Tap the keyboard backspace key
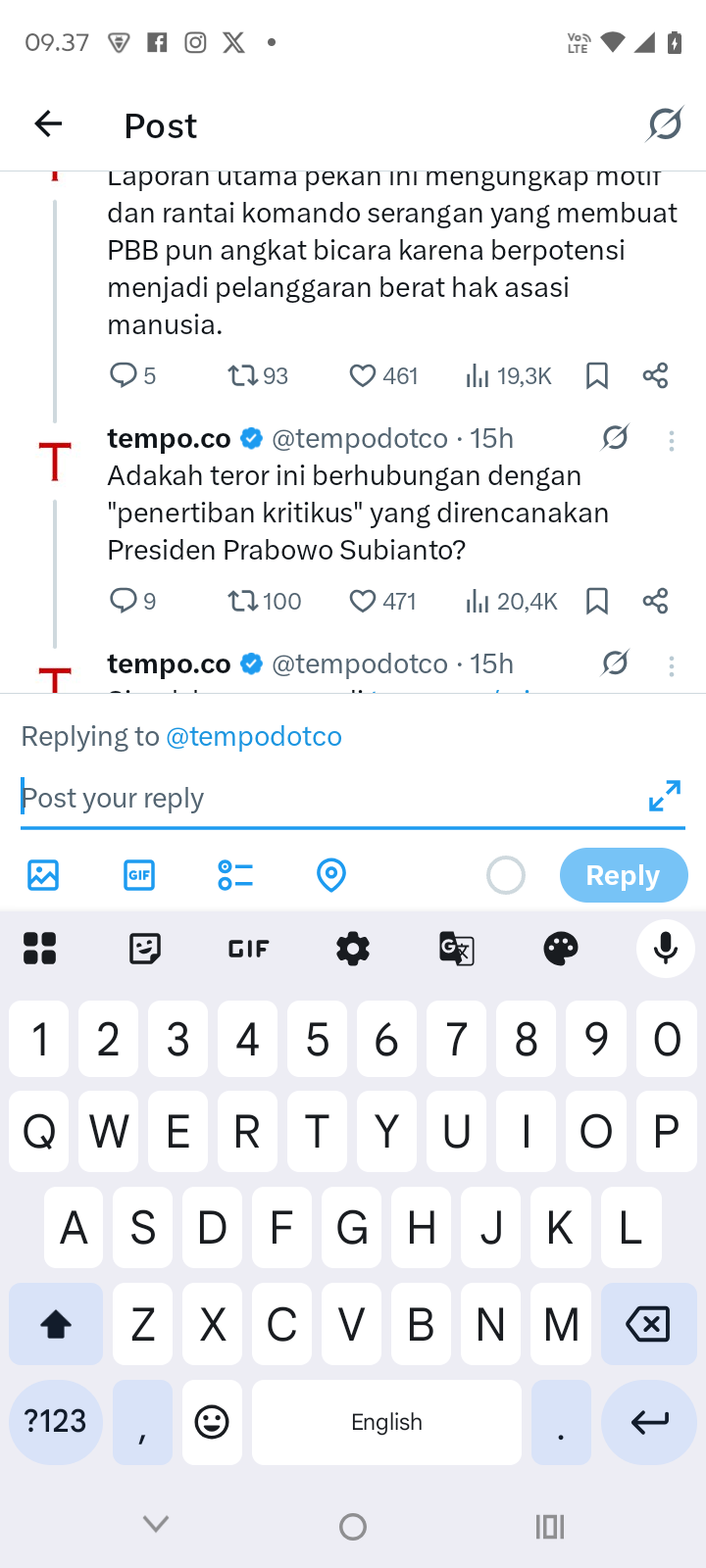This screenshot has width=706, height=1568. click(647, 1325)
